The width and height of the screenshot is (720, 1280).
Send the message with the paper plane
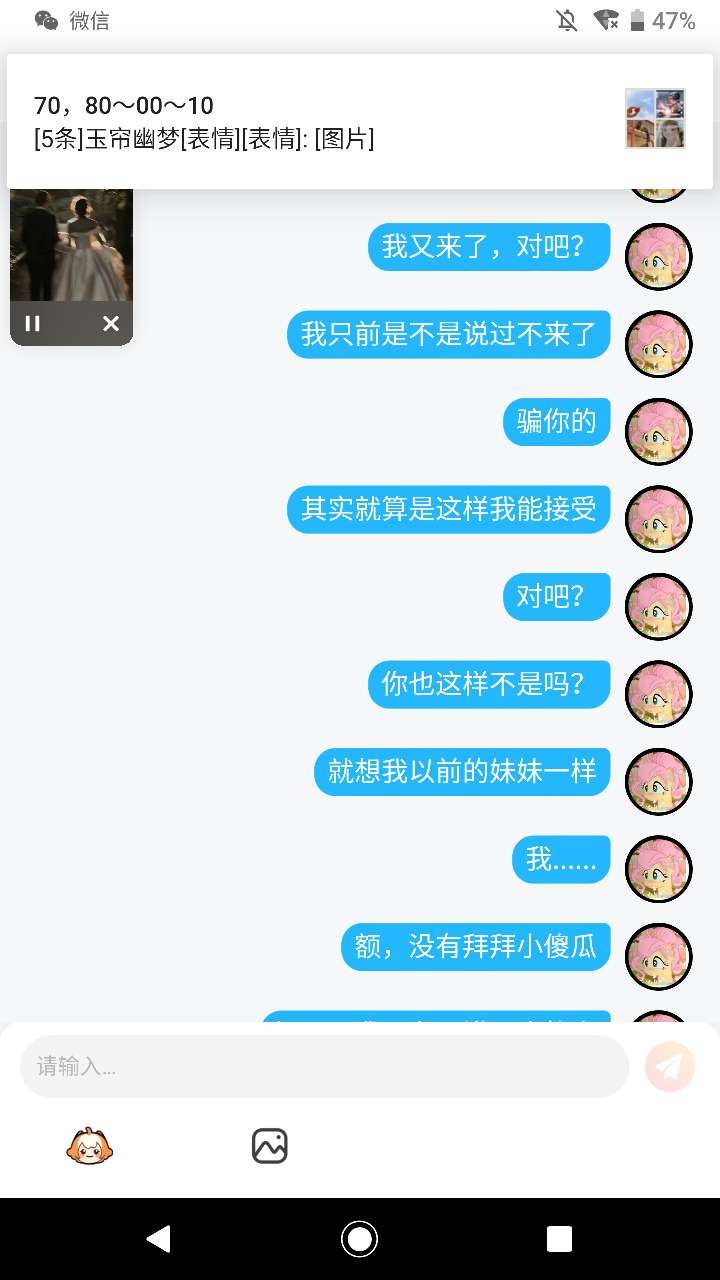[669, 1066]
